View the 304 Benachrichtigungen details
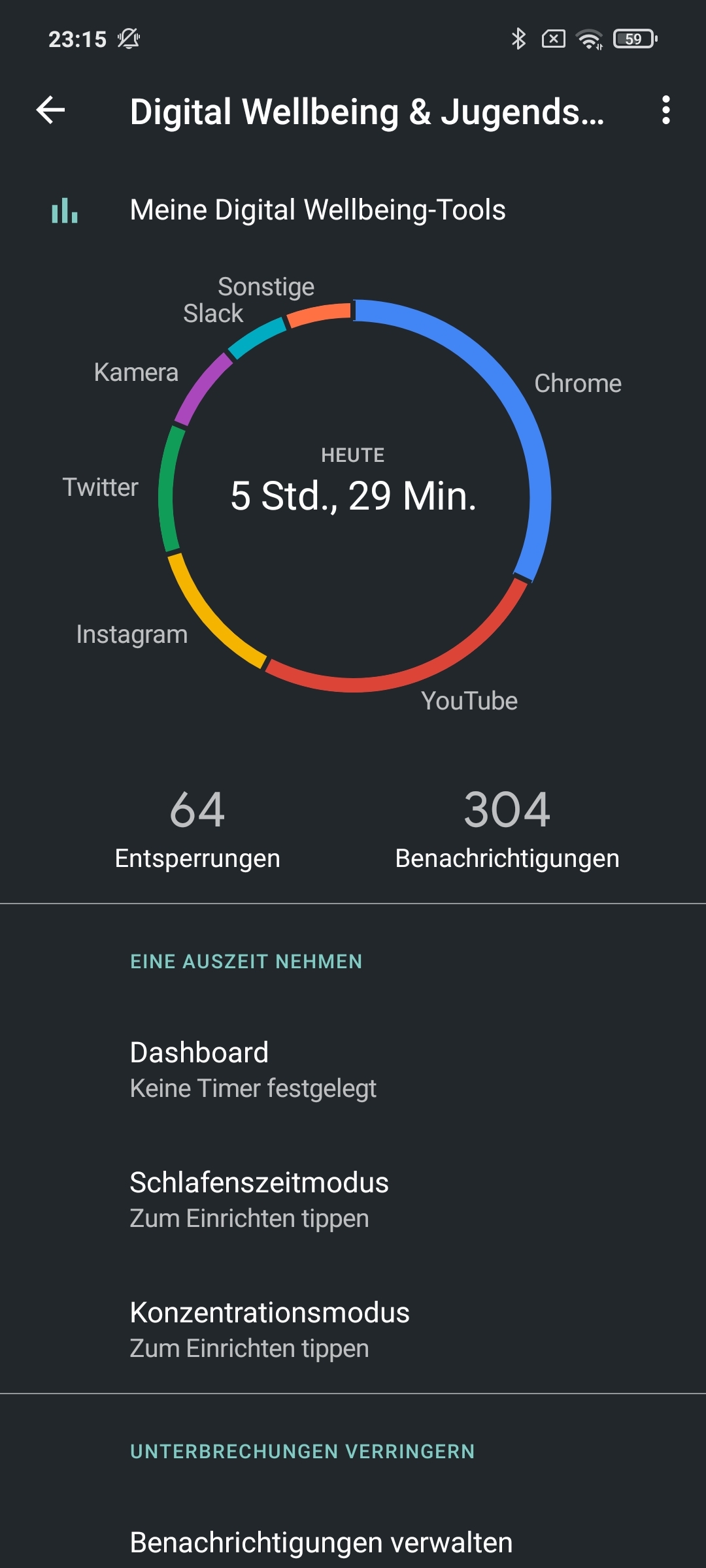 [507, 830]
